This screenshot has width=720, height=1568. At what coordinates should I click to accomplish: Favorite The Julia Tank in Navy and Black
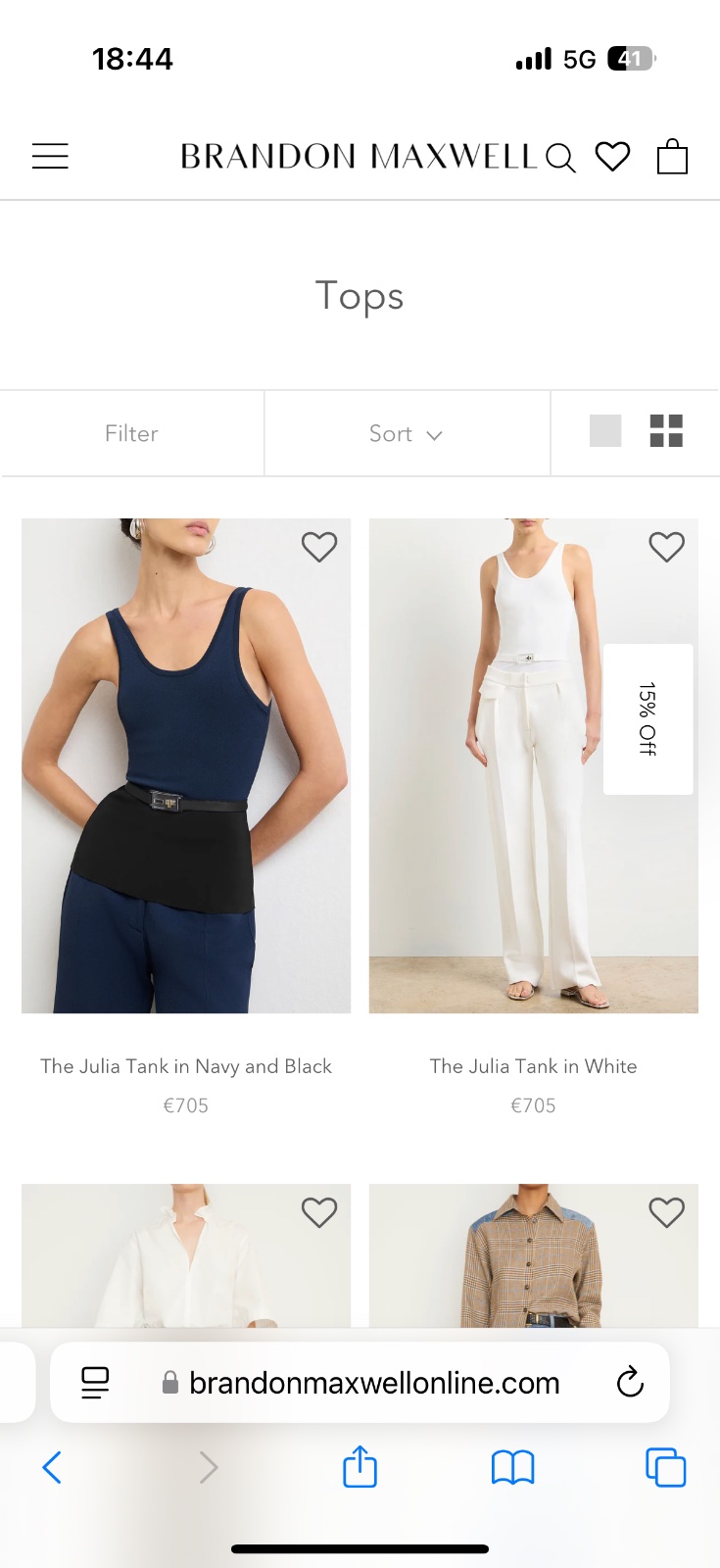point(319,547)
